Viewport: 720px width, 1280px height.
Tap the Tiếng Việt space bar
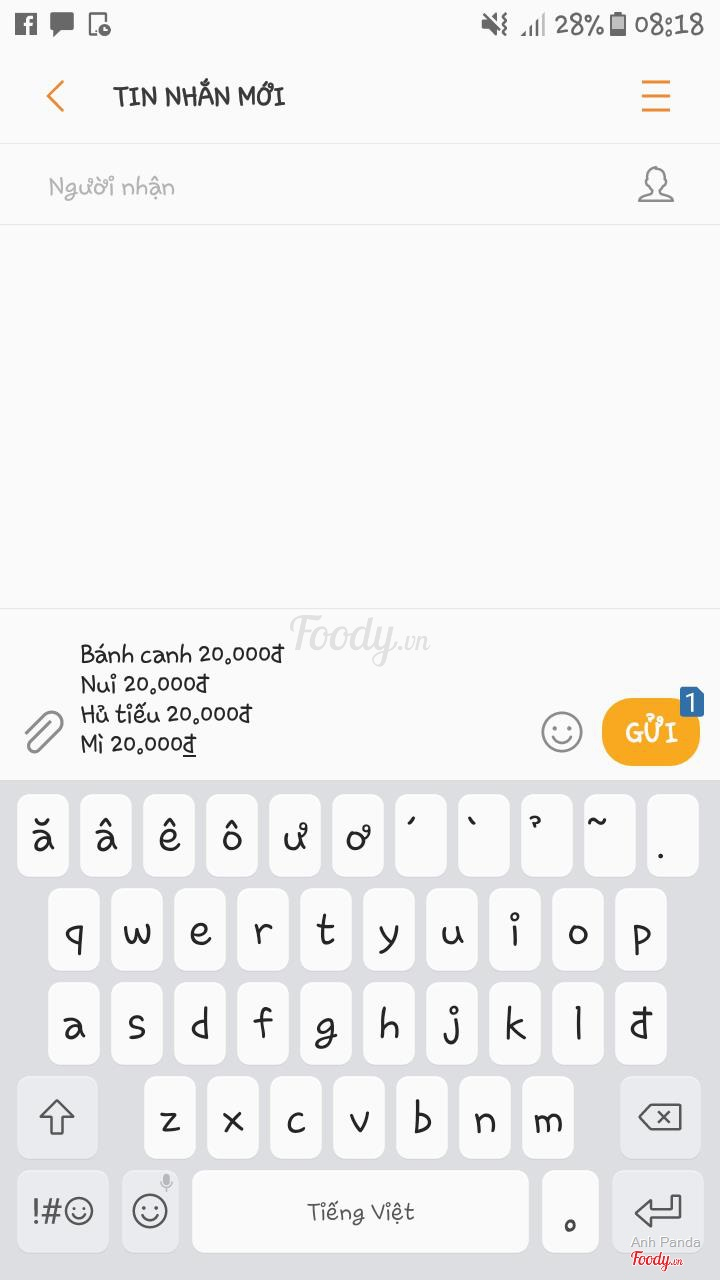click(x=360, y=1211)
